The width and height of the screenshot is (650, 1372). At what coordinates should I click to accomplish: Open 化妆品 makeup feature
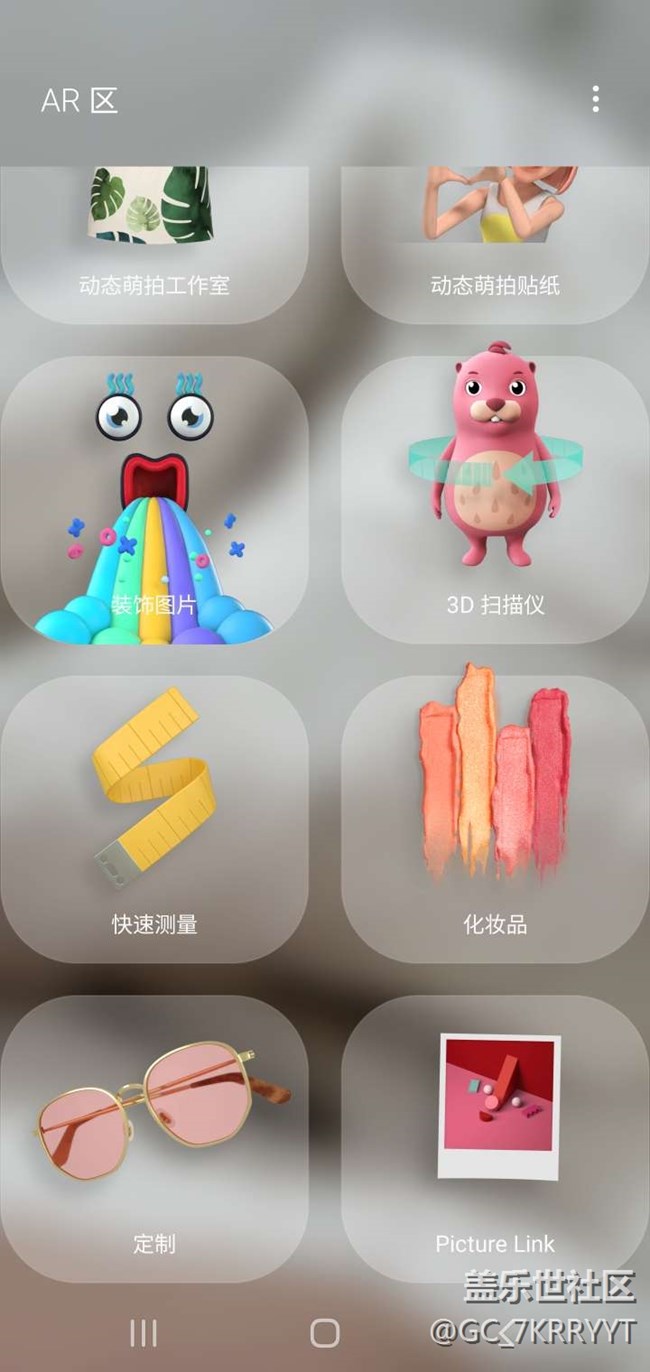tap(495, 820)
